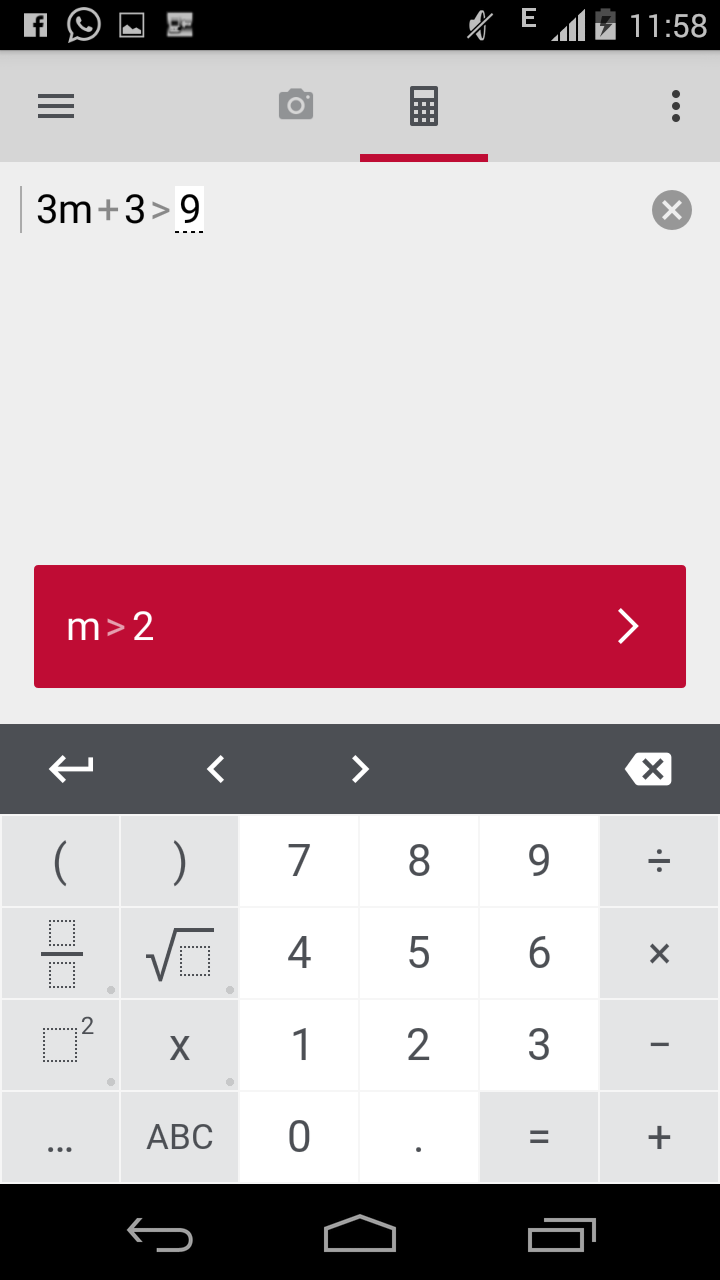This screenshot has height=1280, width=720.
Task: Open the overflow menu
Action: pos(676,106)
